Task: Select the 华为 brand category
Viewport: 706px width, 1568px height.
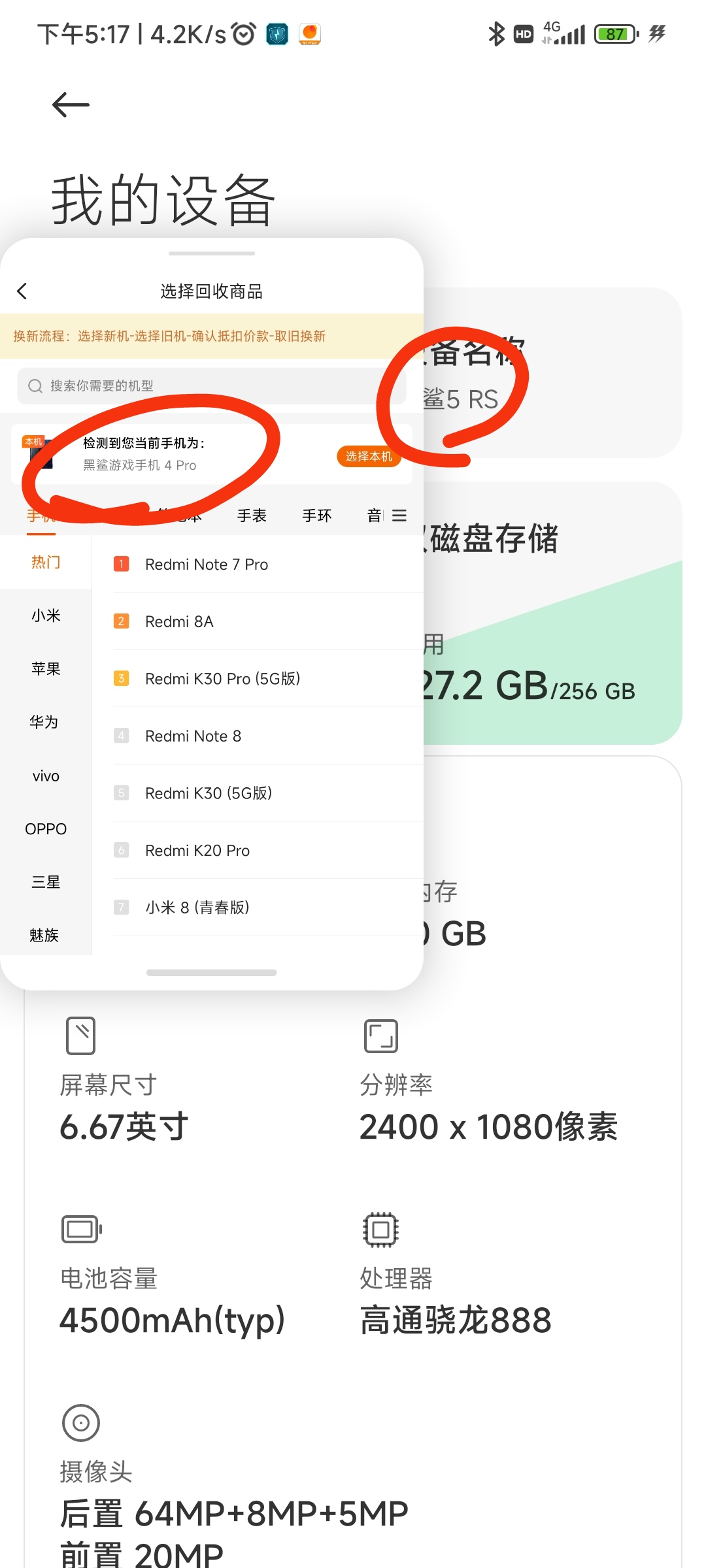Action: (x=46, y=722)
